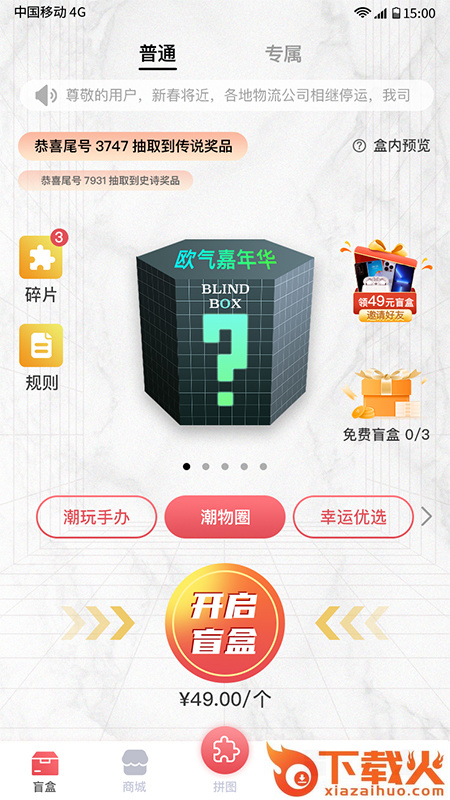Jump to the second carousel page dot
450x800 pixels.
pyautogui.click(x=206, y=466)
